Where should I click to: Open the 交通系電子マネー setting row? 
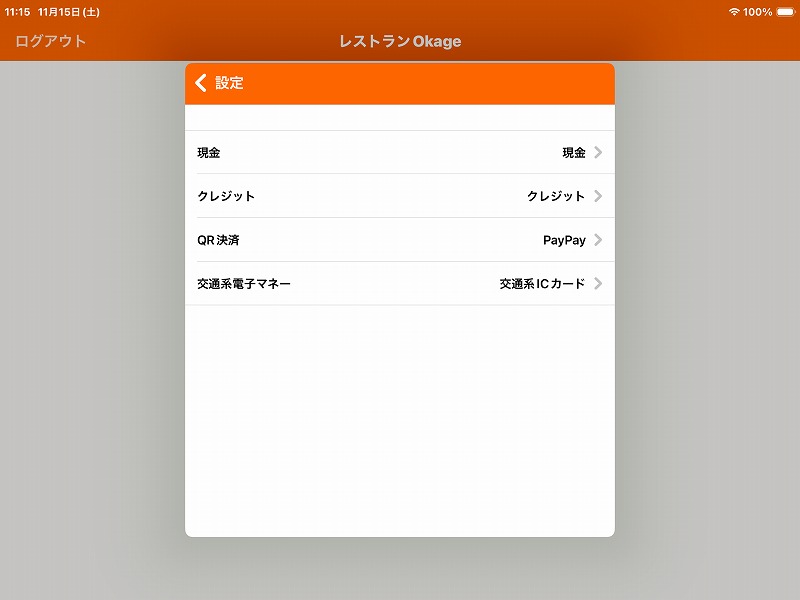click(x=400, y=284)
